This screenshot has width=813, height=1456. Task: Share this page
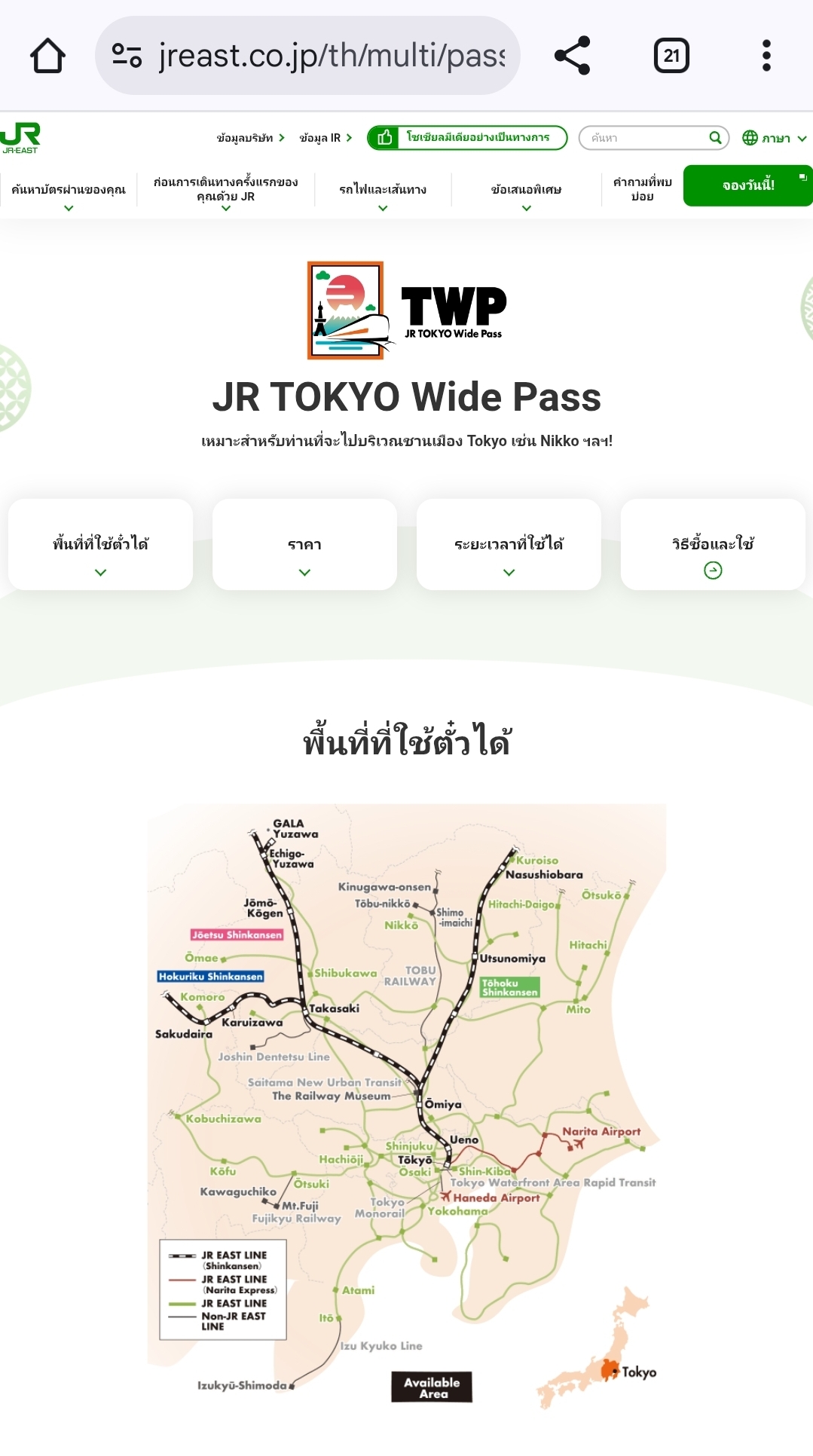coord(572,56)
